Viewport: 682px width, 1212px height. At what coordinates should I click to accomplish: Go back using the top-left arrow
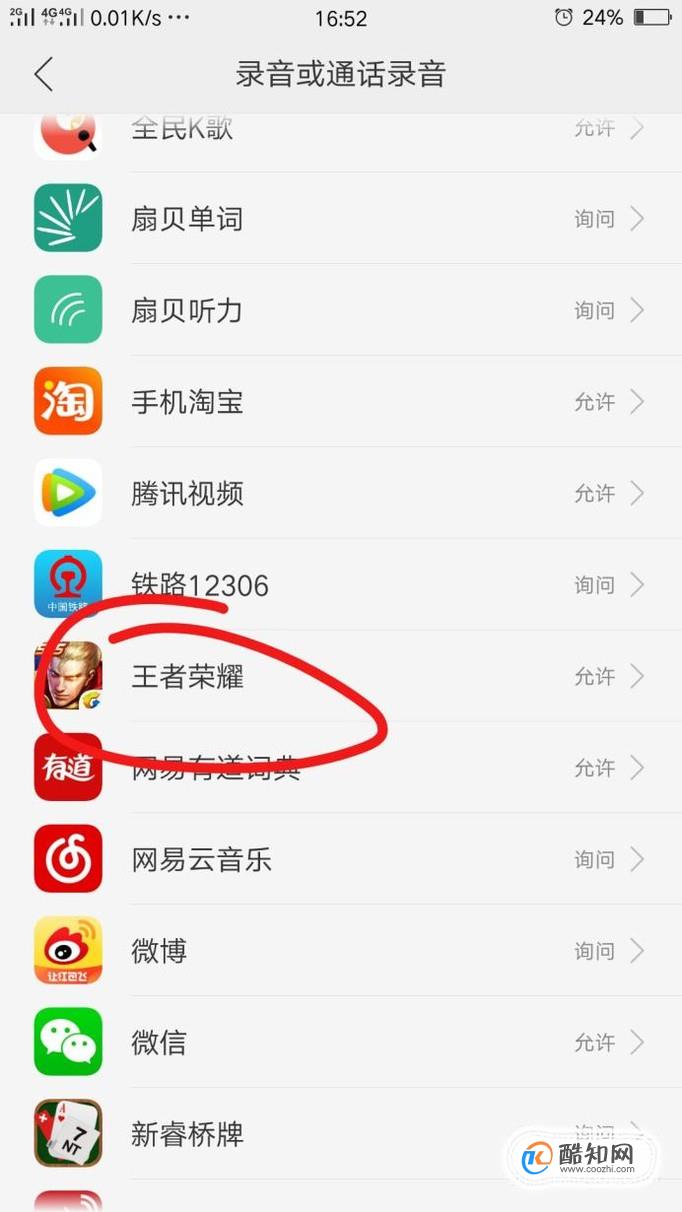point(43,74)
